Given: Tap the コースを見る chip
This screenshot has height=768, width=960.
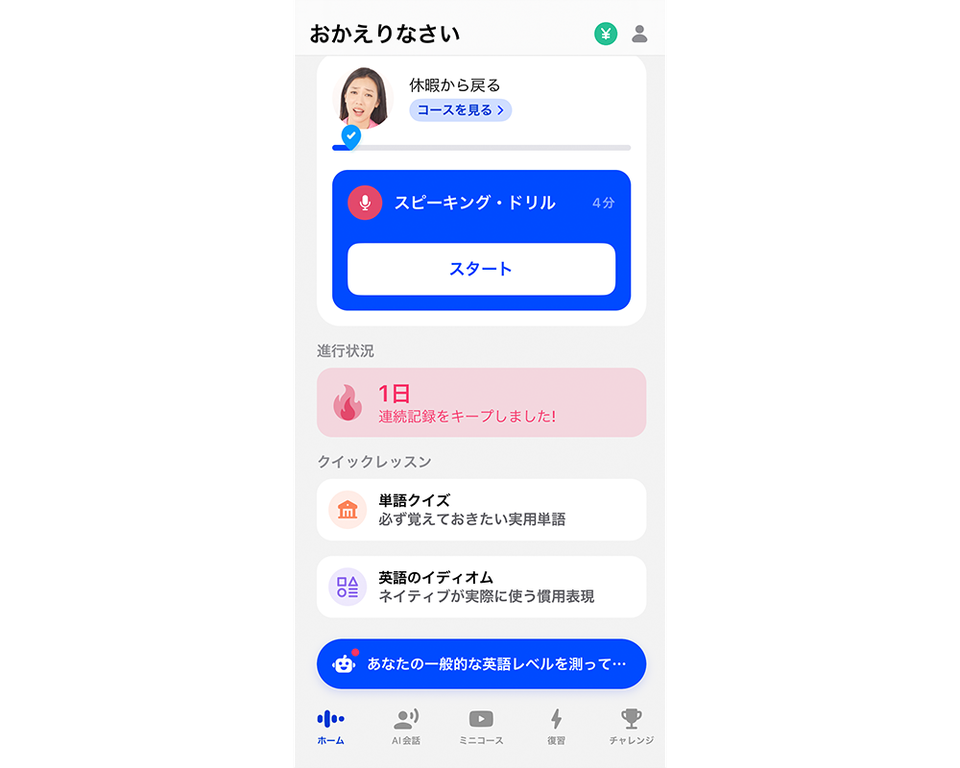Looking at the screenshot, I should coord(460,110).
